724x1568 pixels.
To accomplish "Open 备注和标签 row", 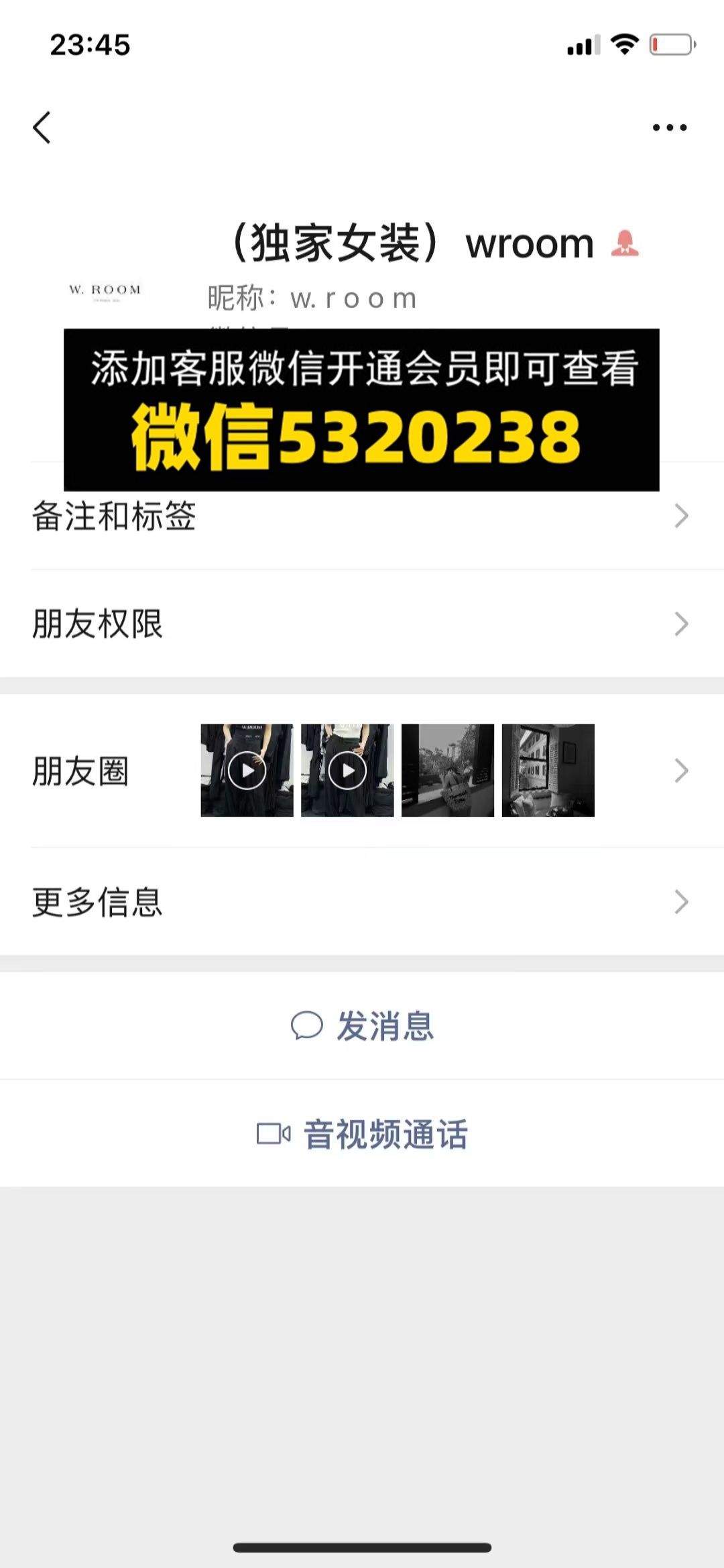I will [x=362, y=516].
